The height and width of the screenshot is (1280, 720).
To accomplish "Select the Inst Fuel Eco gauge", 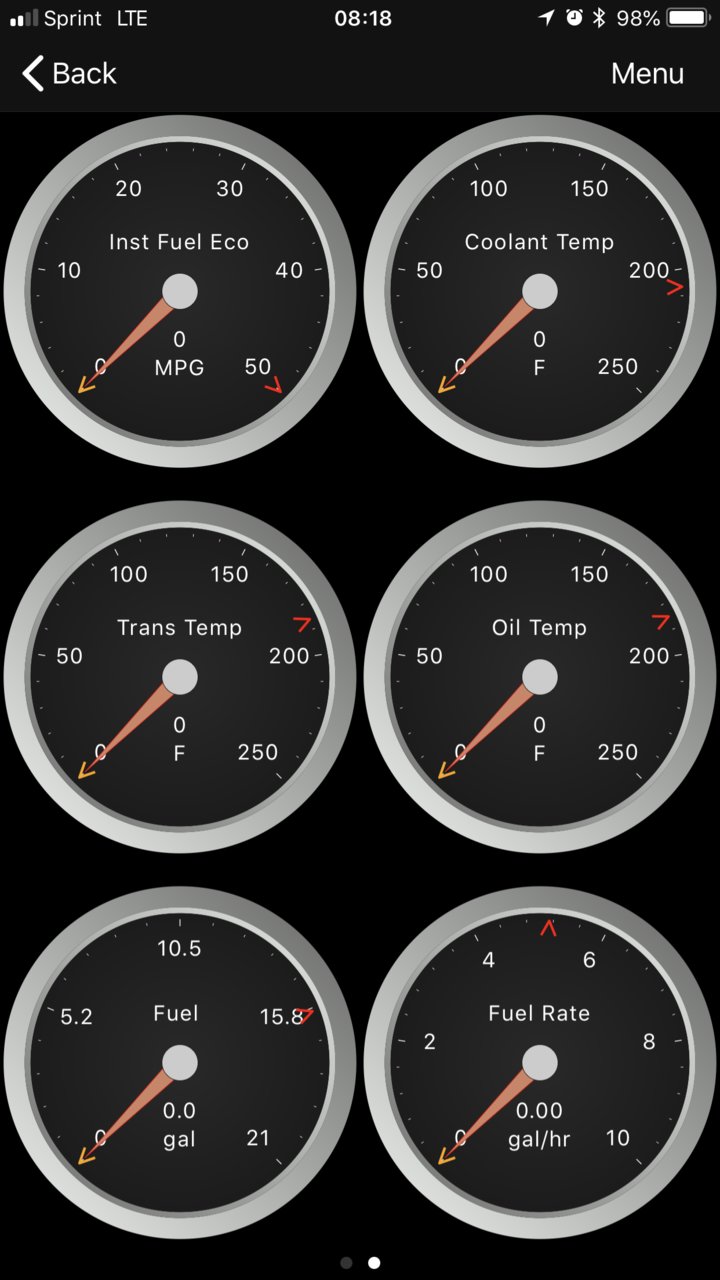I will 180,291.
